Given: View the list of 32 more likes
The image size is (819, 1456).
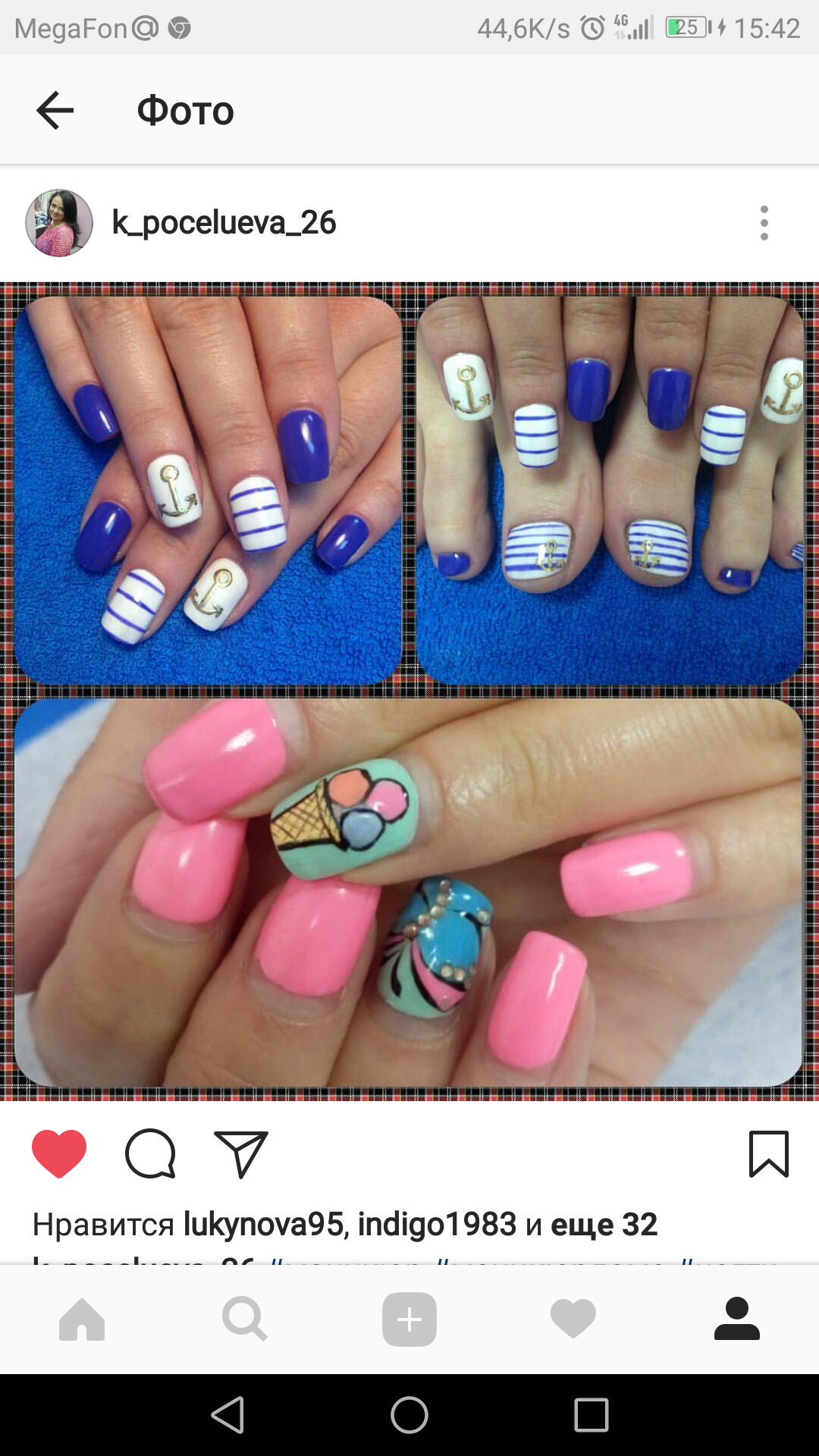Looking at the screenshot, I should click(x=604, y=1224).
